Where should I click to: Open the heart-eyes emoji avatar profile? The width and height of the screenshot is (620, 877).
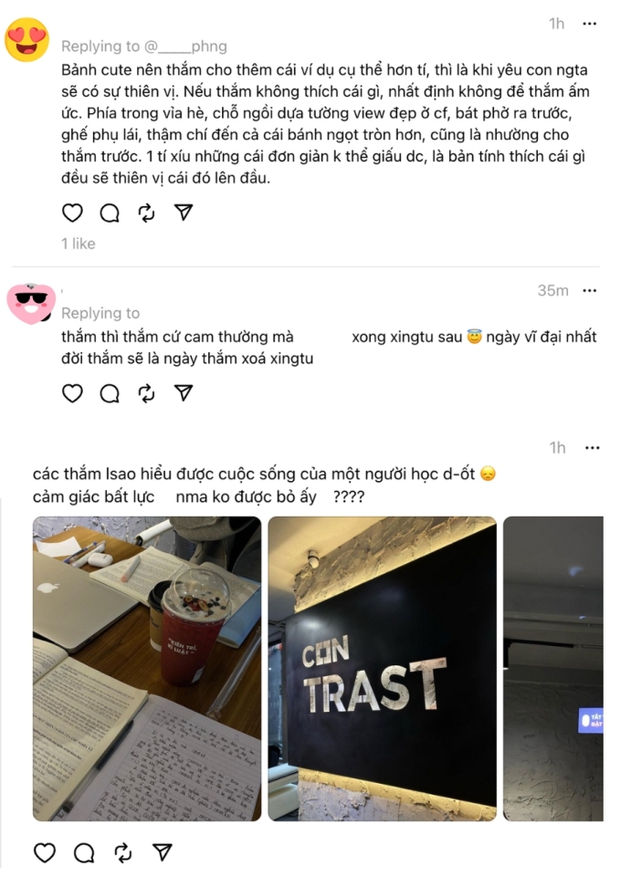tap(27, 39)
